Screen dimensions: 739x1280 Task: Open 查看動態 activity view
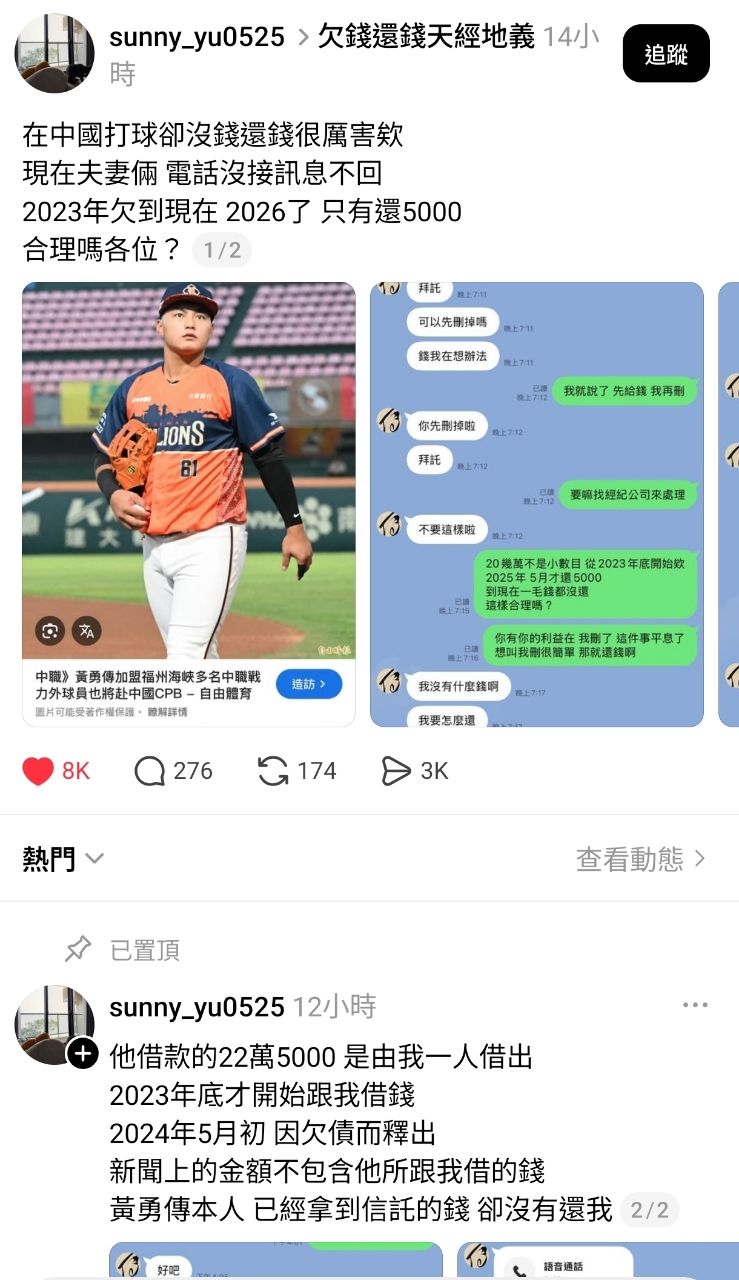pos(640,858)
